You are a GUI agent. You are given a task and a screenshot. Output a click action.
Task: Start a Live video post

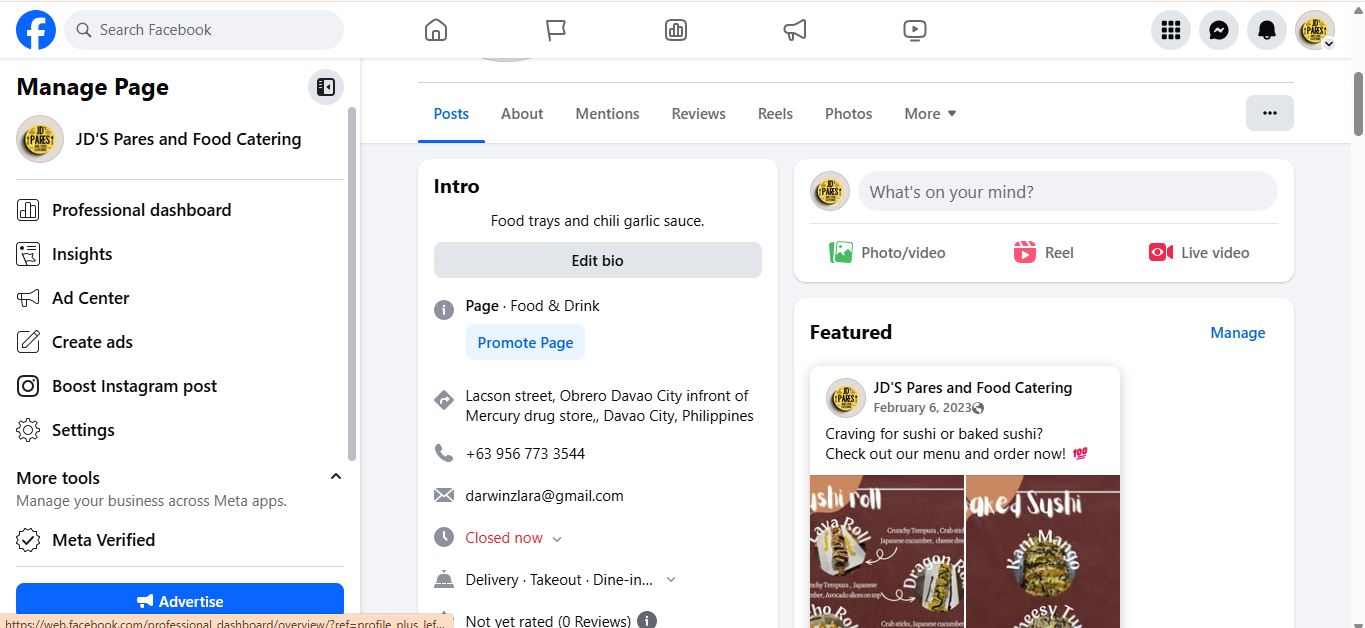coord(1199,253)
